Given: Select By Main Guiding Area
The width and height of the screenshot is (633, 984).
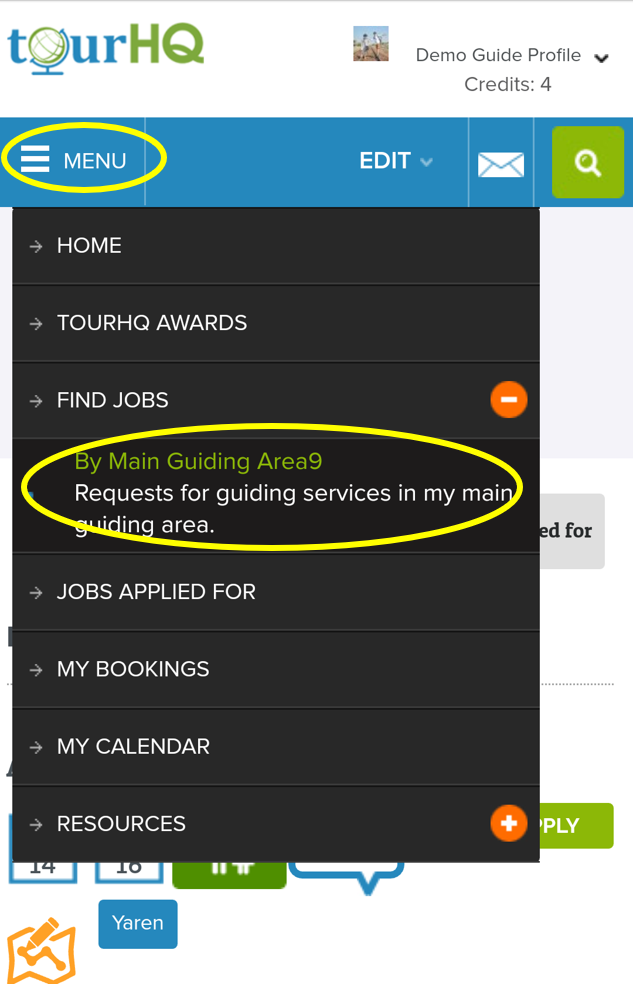Looking at the screenshot, I should [198, 462].
